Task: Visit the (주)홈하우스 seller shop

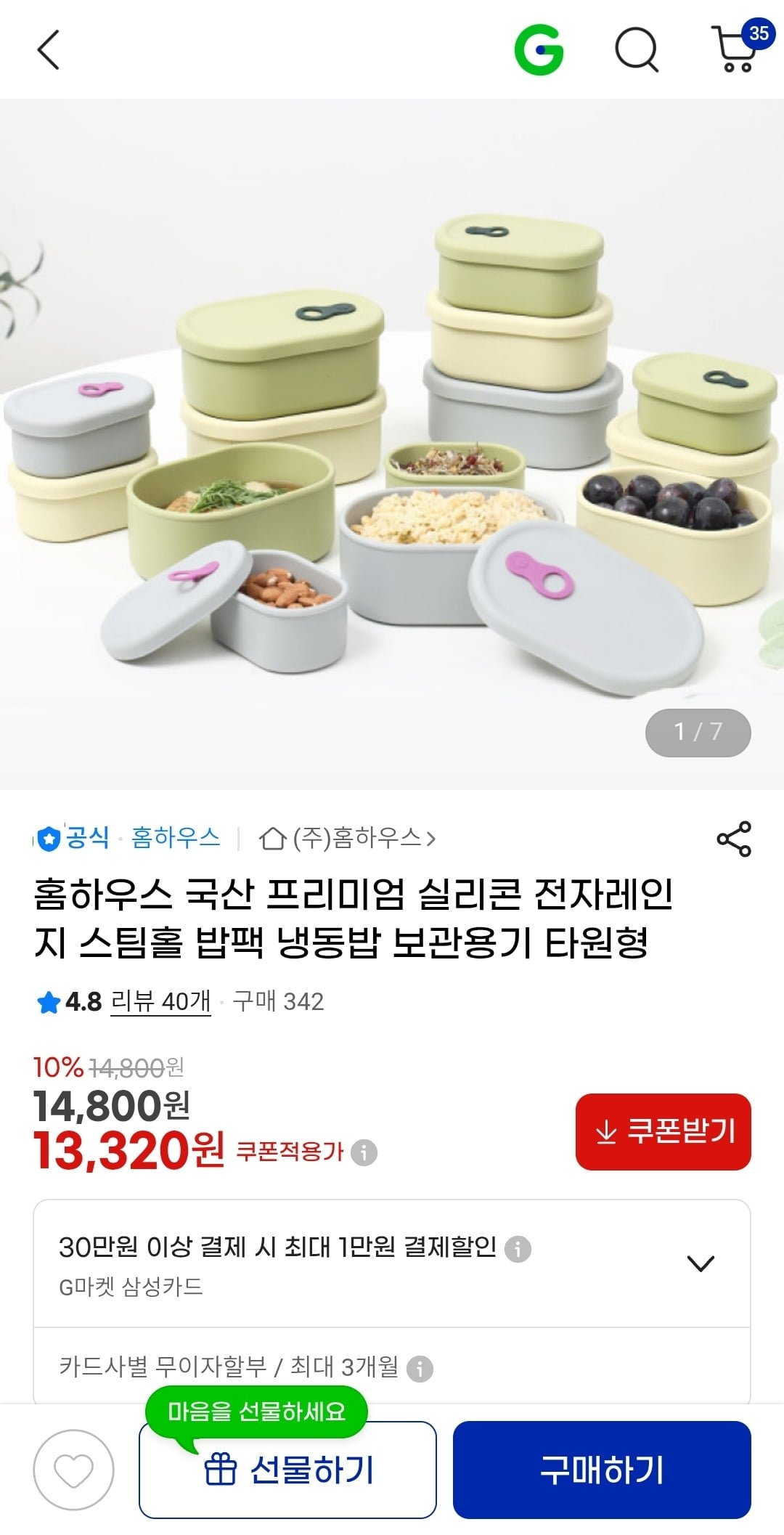Action: pyautogui.click(x=348, y=839)
